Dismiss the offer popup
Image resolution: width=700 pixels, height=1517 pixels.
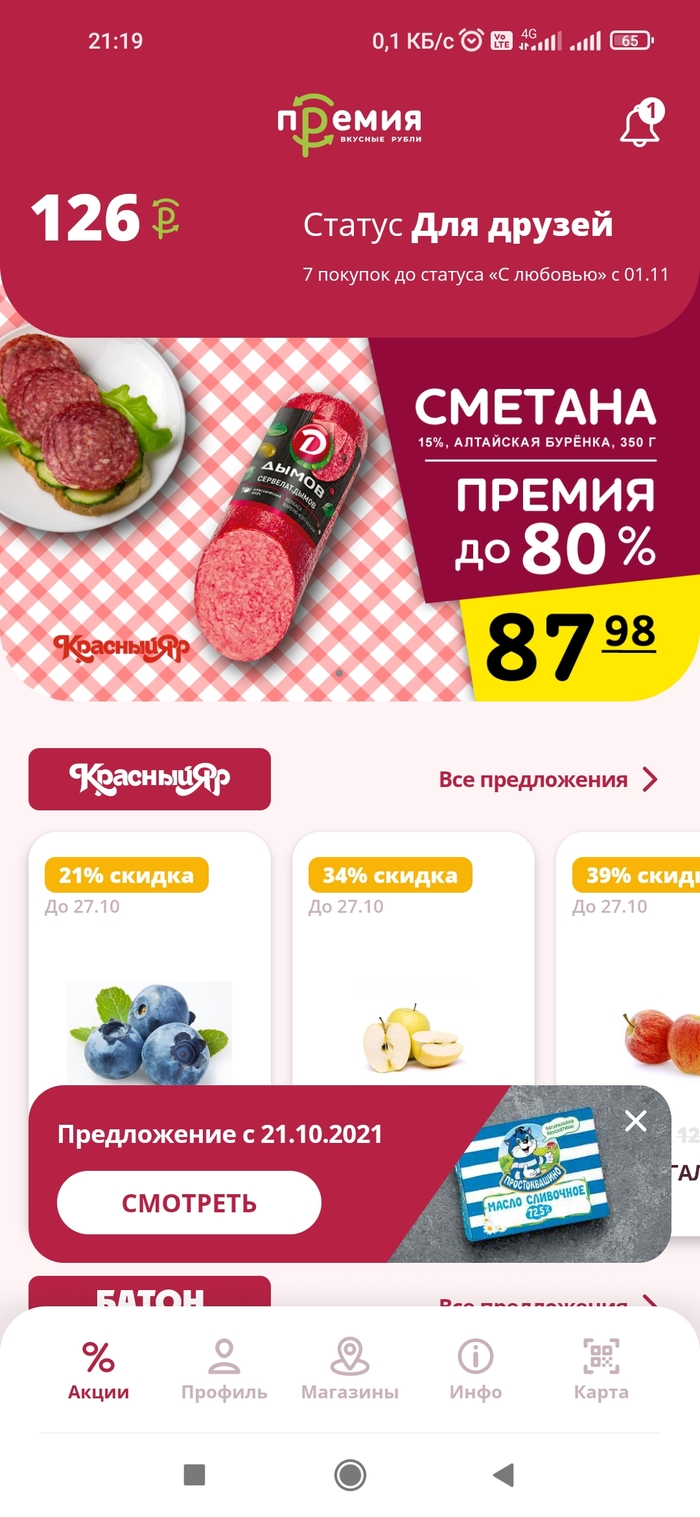pos(636,1121)
